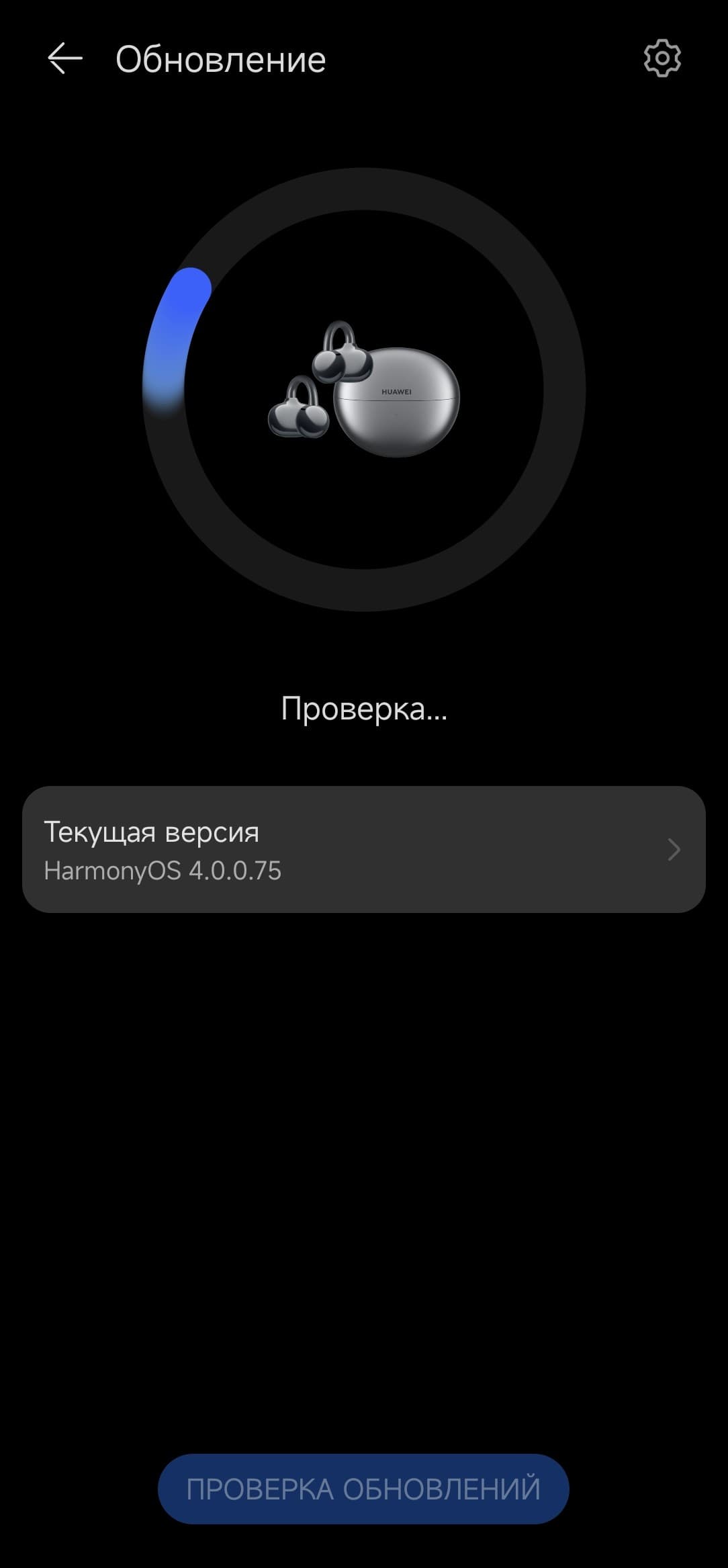This screenshot has width=728, height=1568.
Task: Tap the ПРОВЕРКА ОБНОВЛЕНИЙ button
Action: pos(363,1489)
